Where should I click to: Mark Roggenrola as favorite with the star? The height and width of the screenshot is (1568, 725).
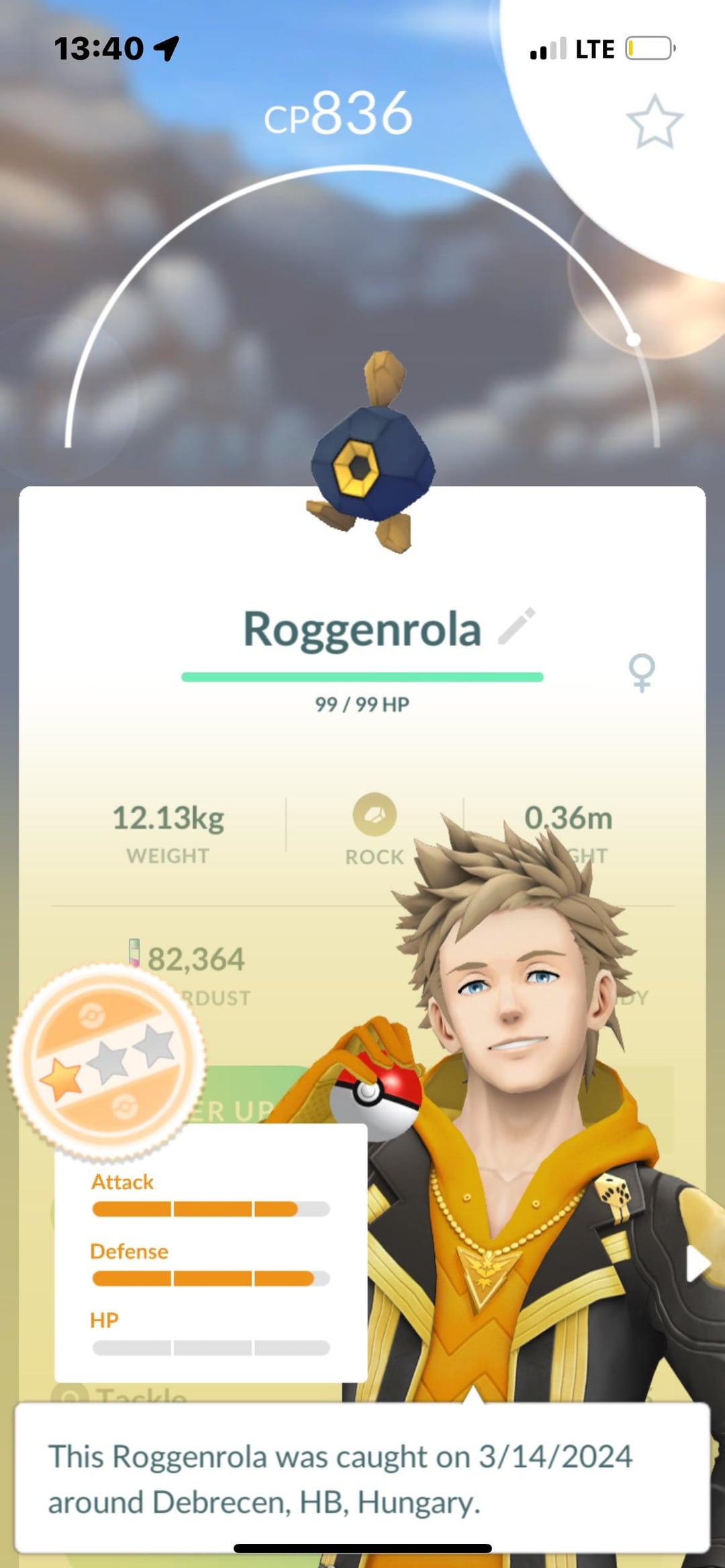[655, 123]
